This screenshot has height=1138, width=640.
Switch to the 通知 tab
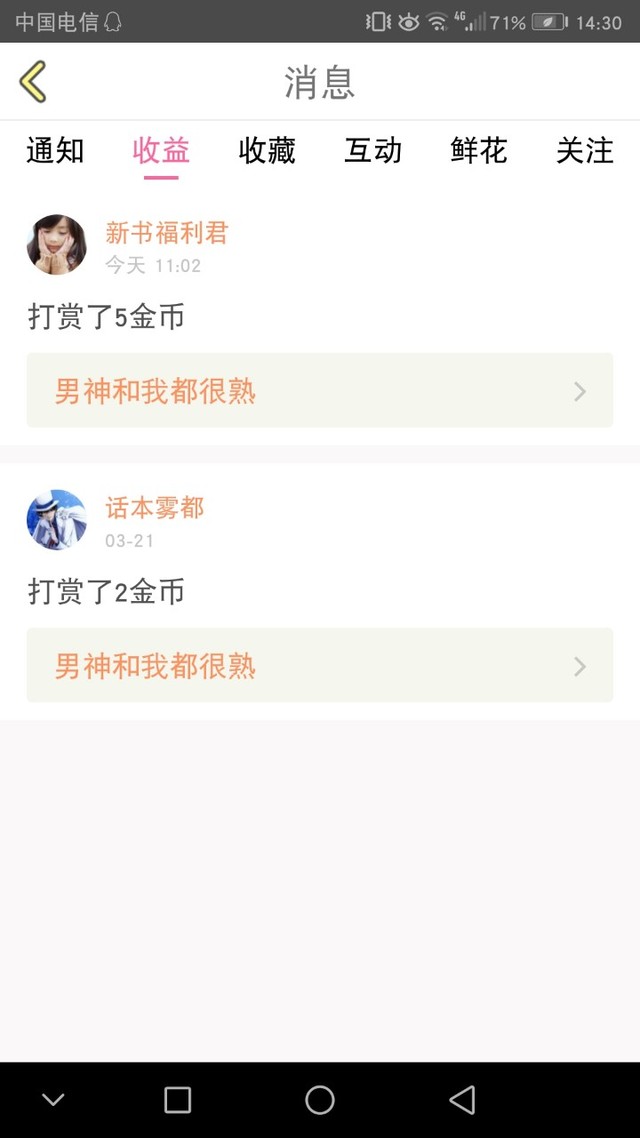pos(55,151)
